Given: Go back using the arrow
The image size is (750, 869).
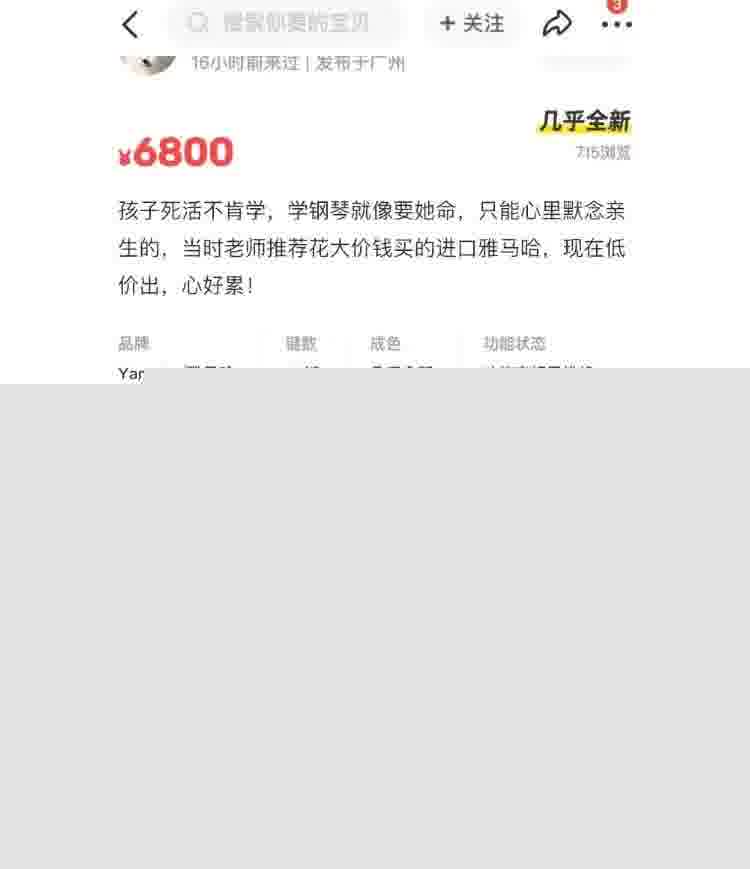Looking at the screenshot, I should (131, 24).
